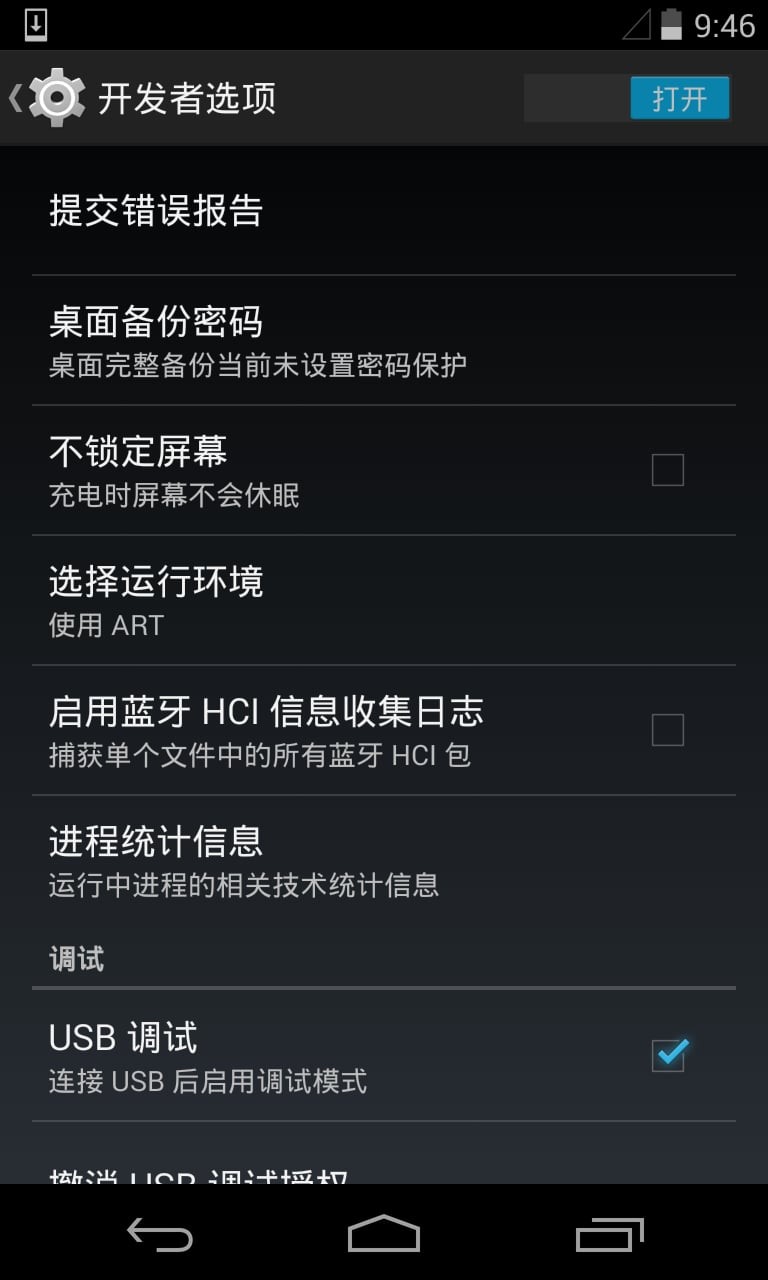Image resolution: width=768 pixels, height=1280 pixels.
Task: Tap the developer options gear icon
Action: [x=55, y=97]
